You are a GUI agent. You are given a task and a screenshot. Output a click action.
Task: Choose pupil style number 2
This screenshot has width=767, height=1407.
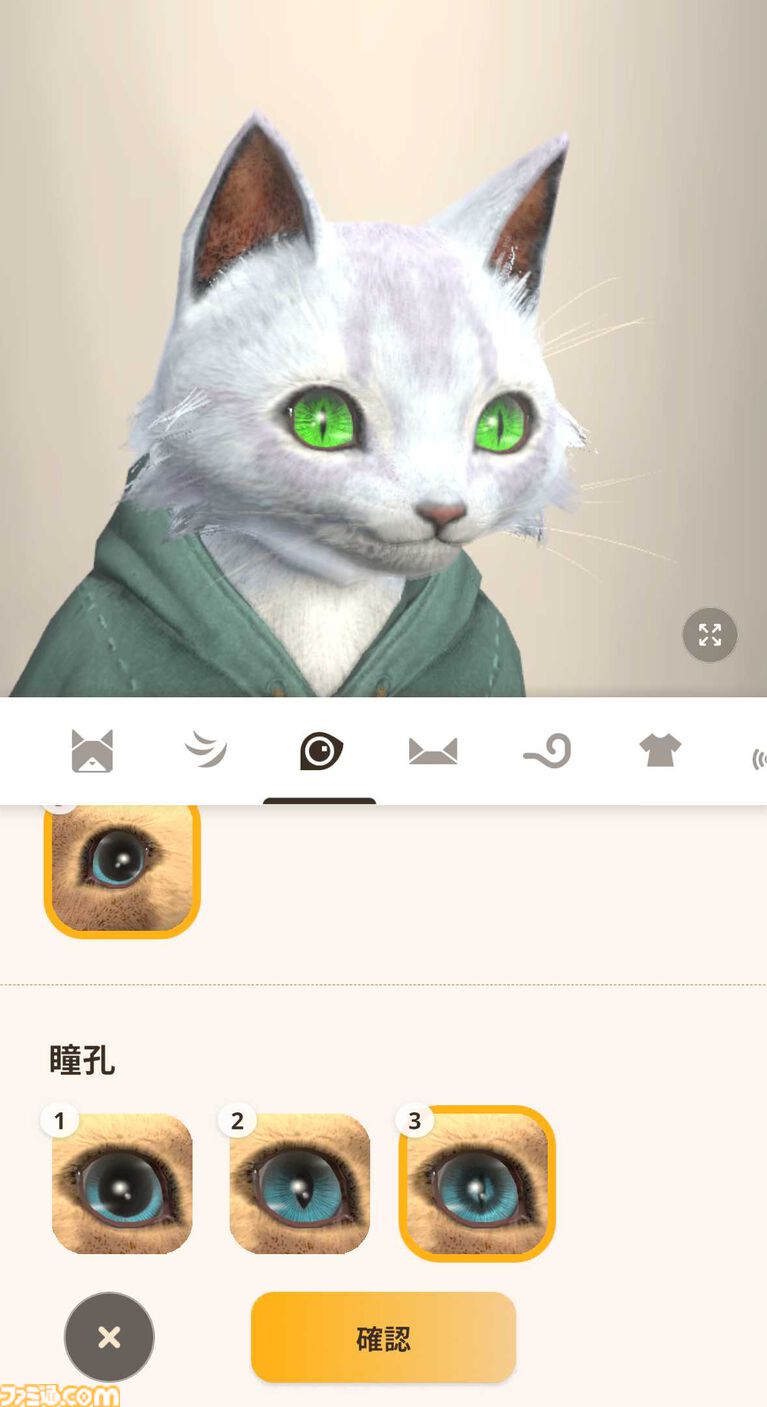[x=300, y=1183]
